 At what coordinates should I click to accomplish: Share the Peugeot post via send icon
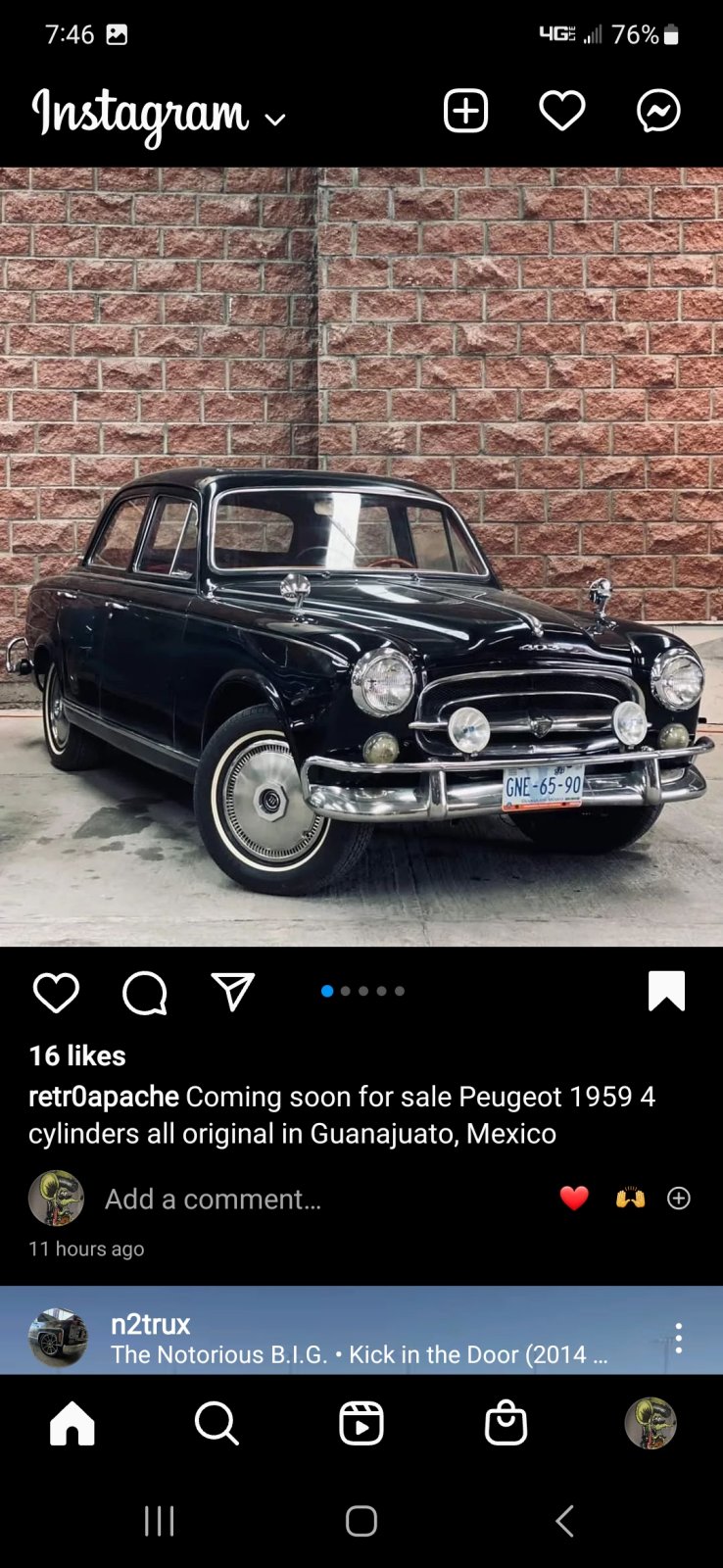233,992
